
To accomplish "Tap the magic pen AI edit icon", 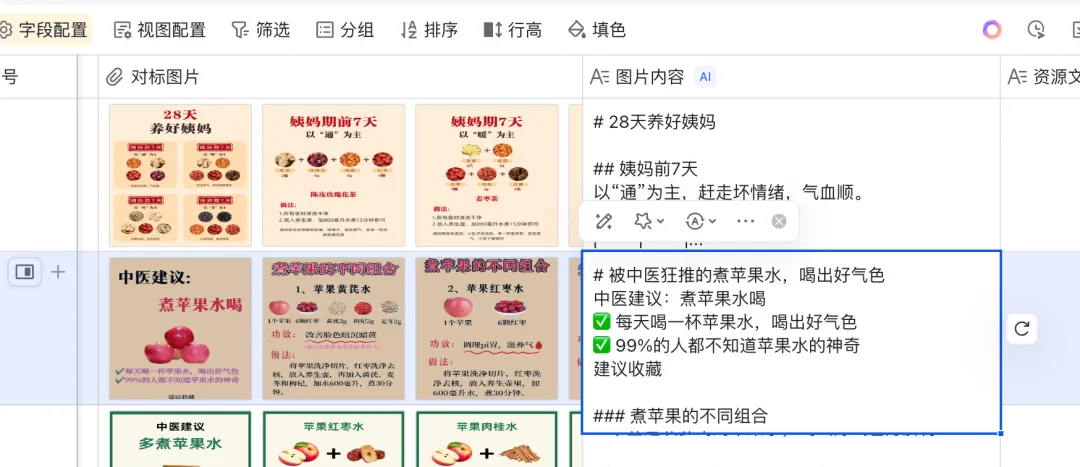I will (603, 221).
